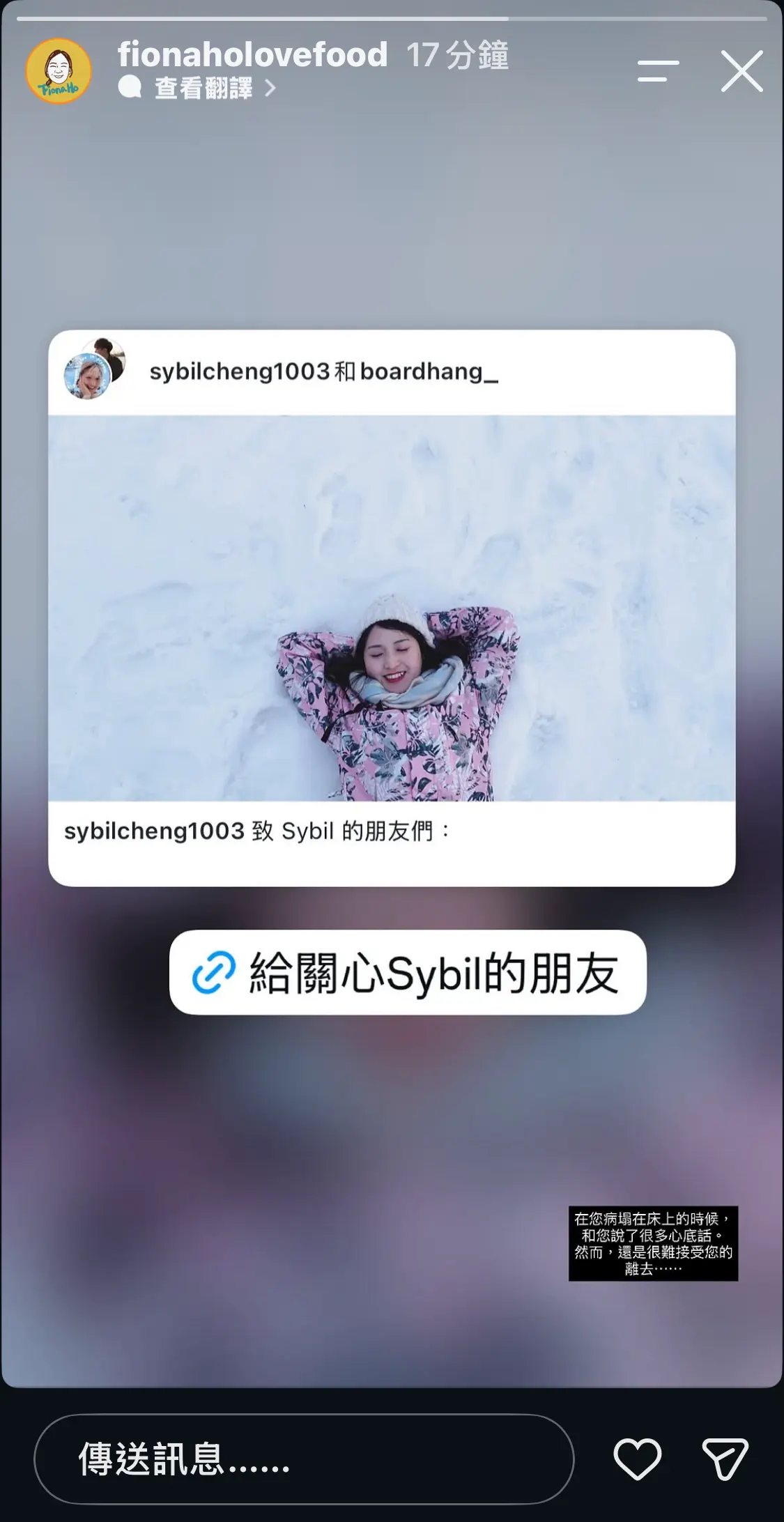Open the shared sybilcheng1003 post
Viewport: 784px width, 1522px height.
(x=392, y=608)
